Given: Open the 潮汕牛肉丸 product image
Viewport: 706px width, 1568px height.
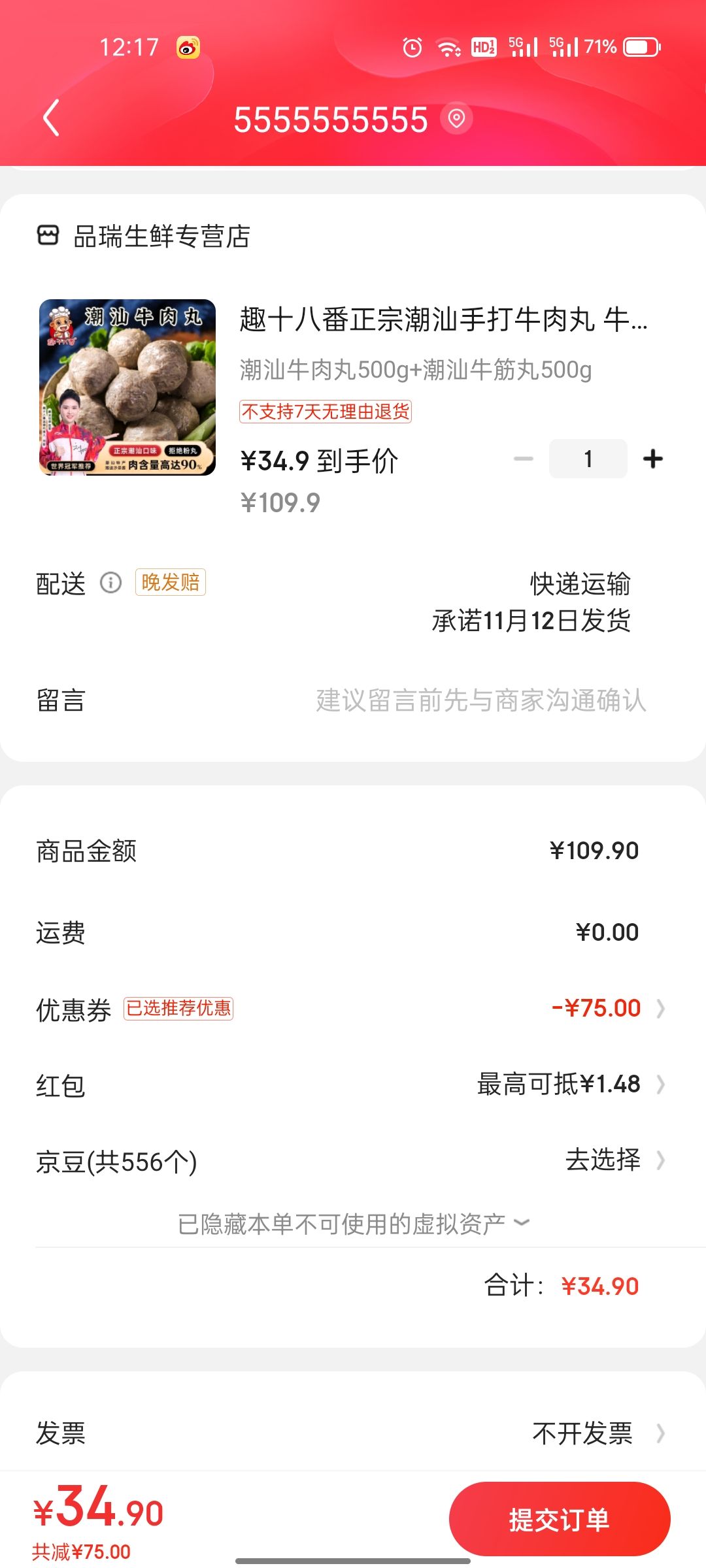Looking at the screenshot, I should (127, 387).
